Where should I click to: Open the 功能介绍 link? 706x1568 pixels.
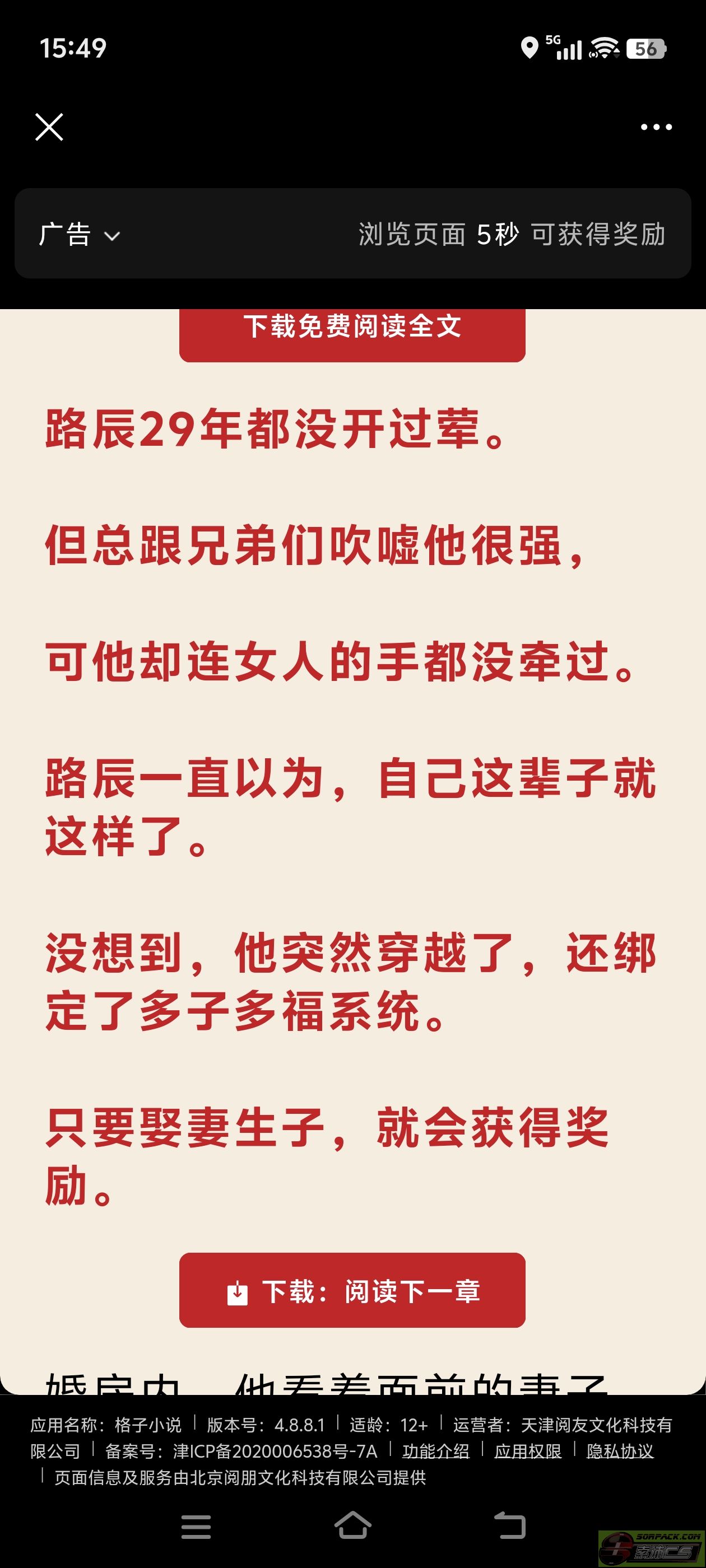(x=435, y=1452)
